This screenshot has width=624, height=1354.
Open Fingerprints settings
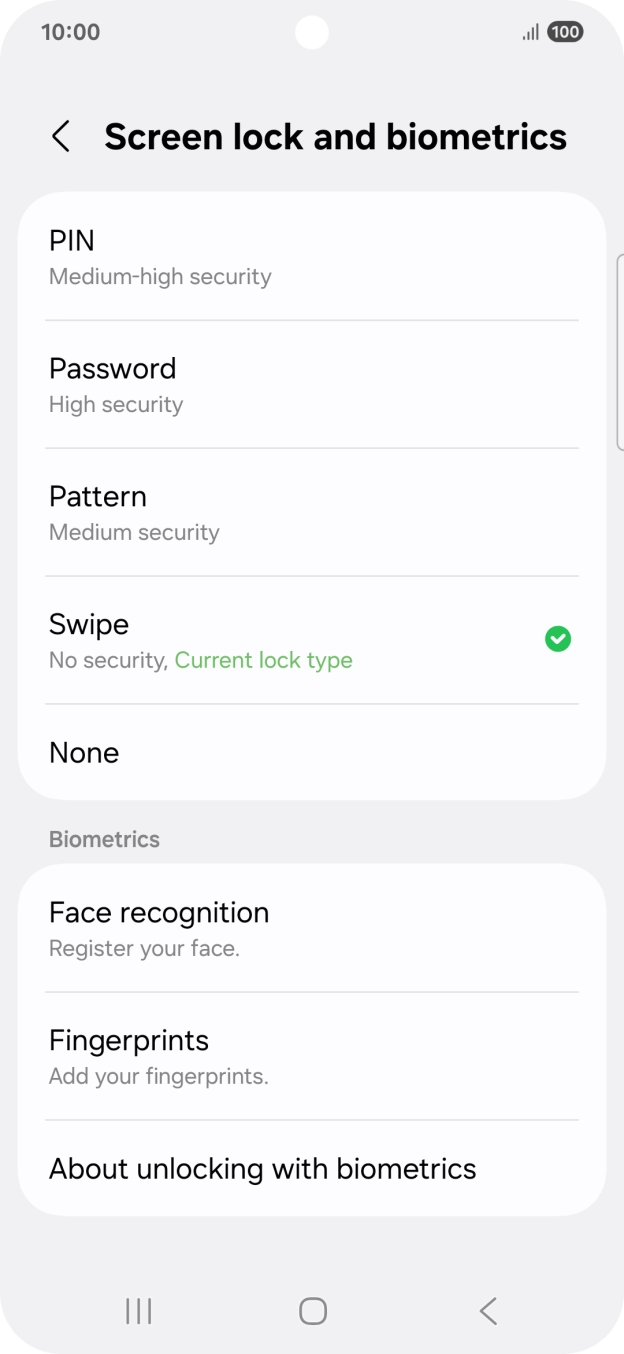point(311,1057)
